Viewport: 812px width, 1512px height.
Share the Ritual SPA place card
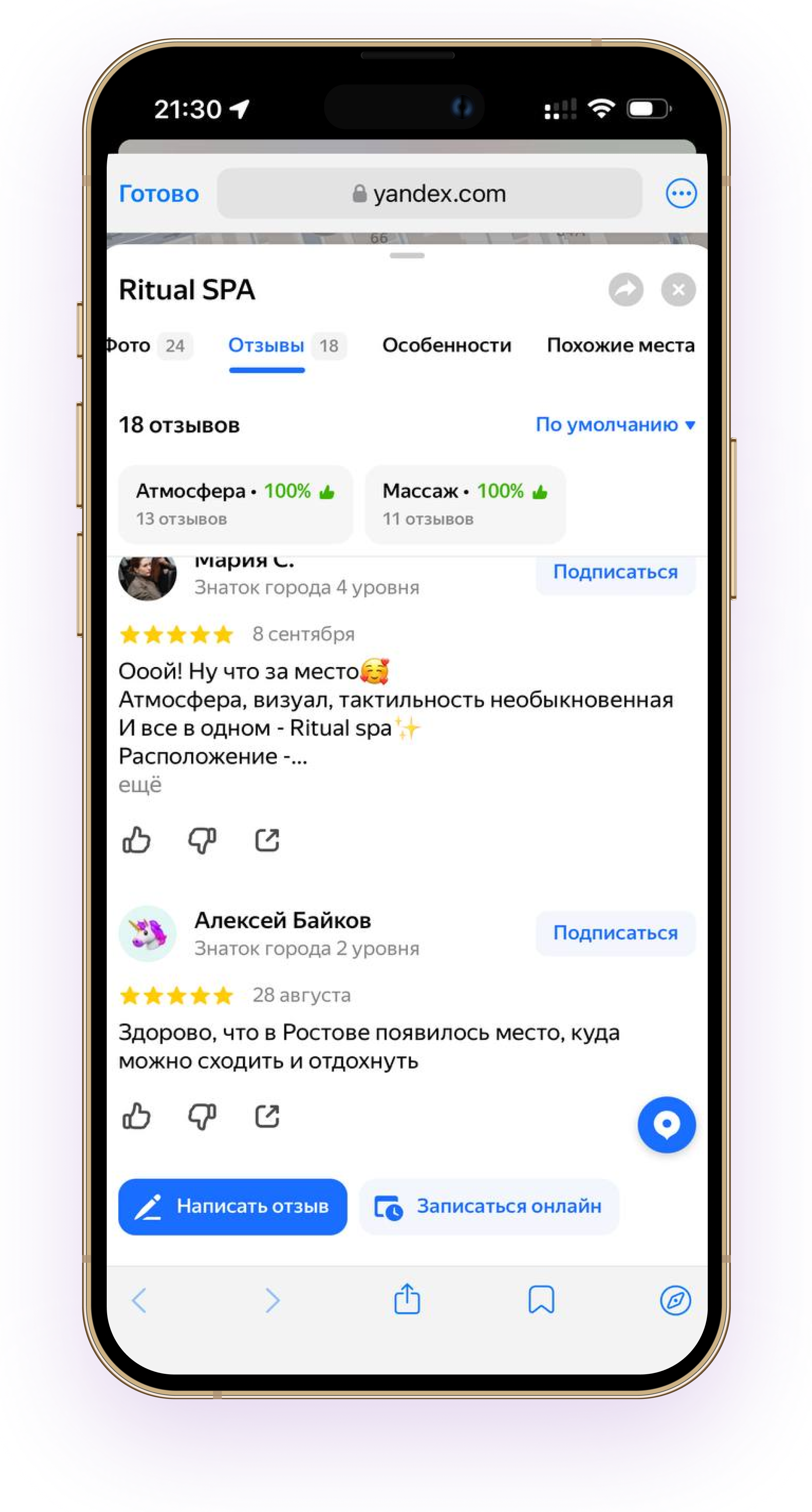(625, 289)
